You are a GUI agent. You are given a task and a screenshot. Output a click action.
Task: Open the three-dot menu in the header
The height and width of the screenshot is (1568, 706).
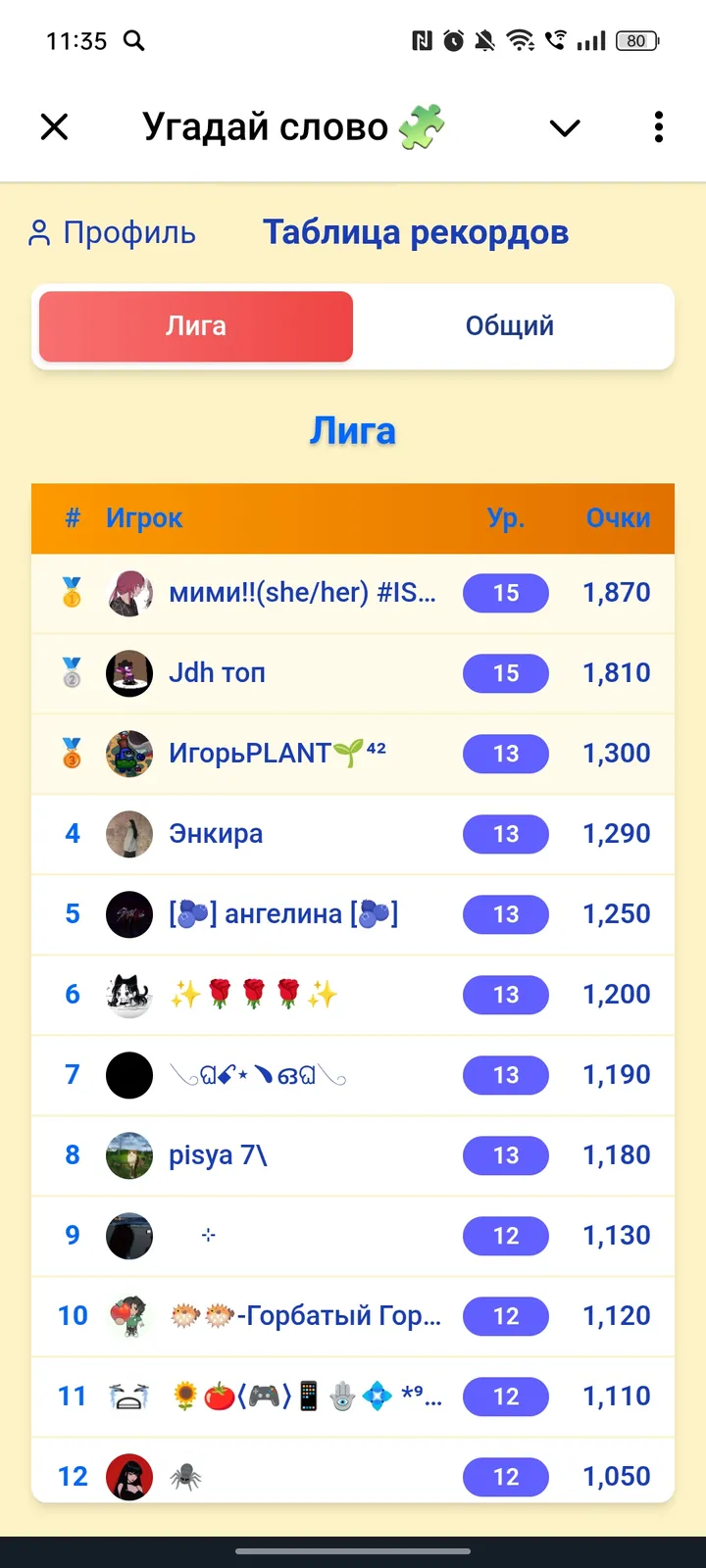(x=658, y=127)
